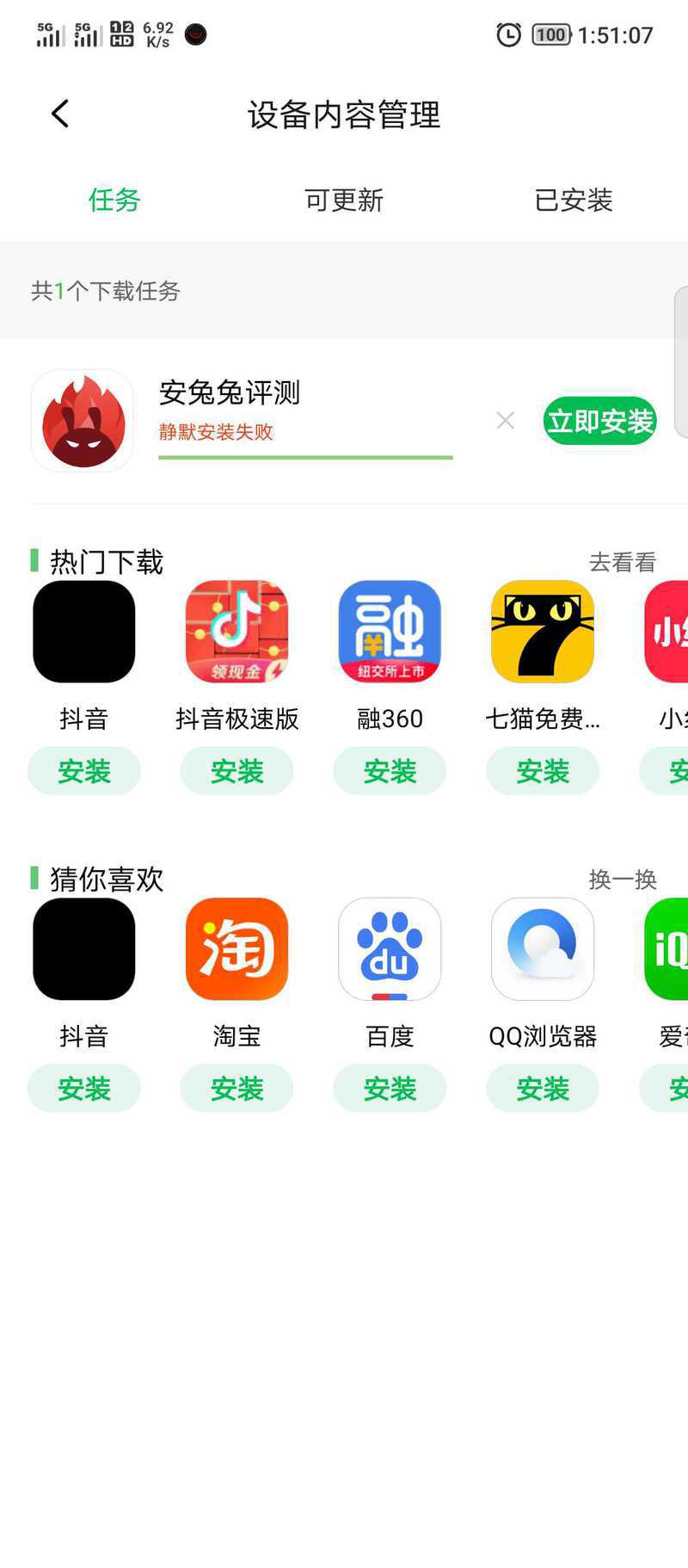The width and height of the screenshot is (688, 1568).
Task: Select the 任务 tab
Action: coord(114,201)
